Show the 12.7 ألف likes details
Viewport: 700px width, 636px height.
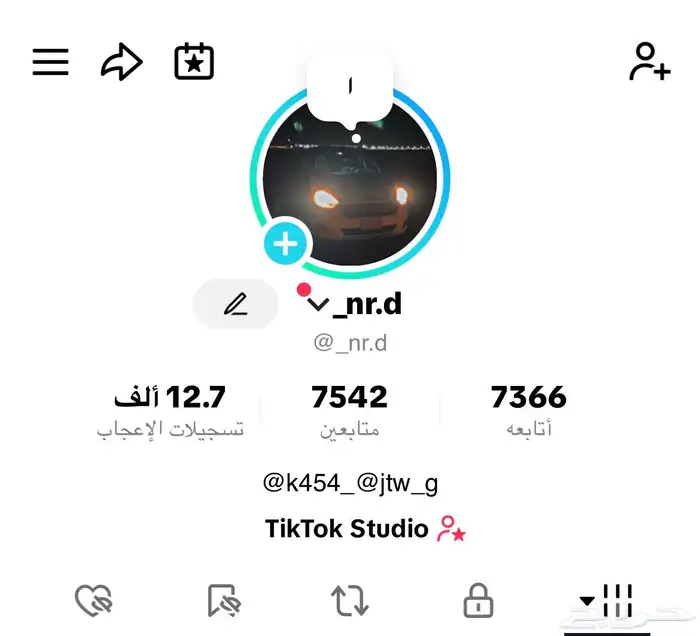click(170, 410)
